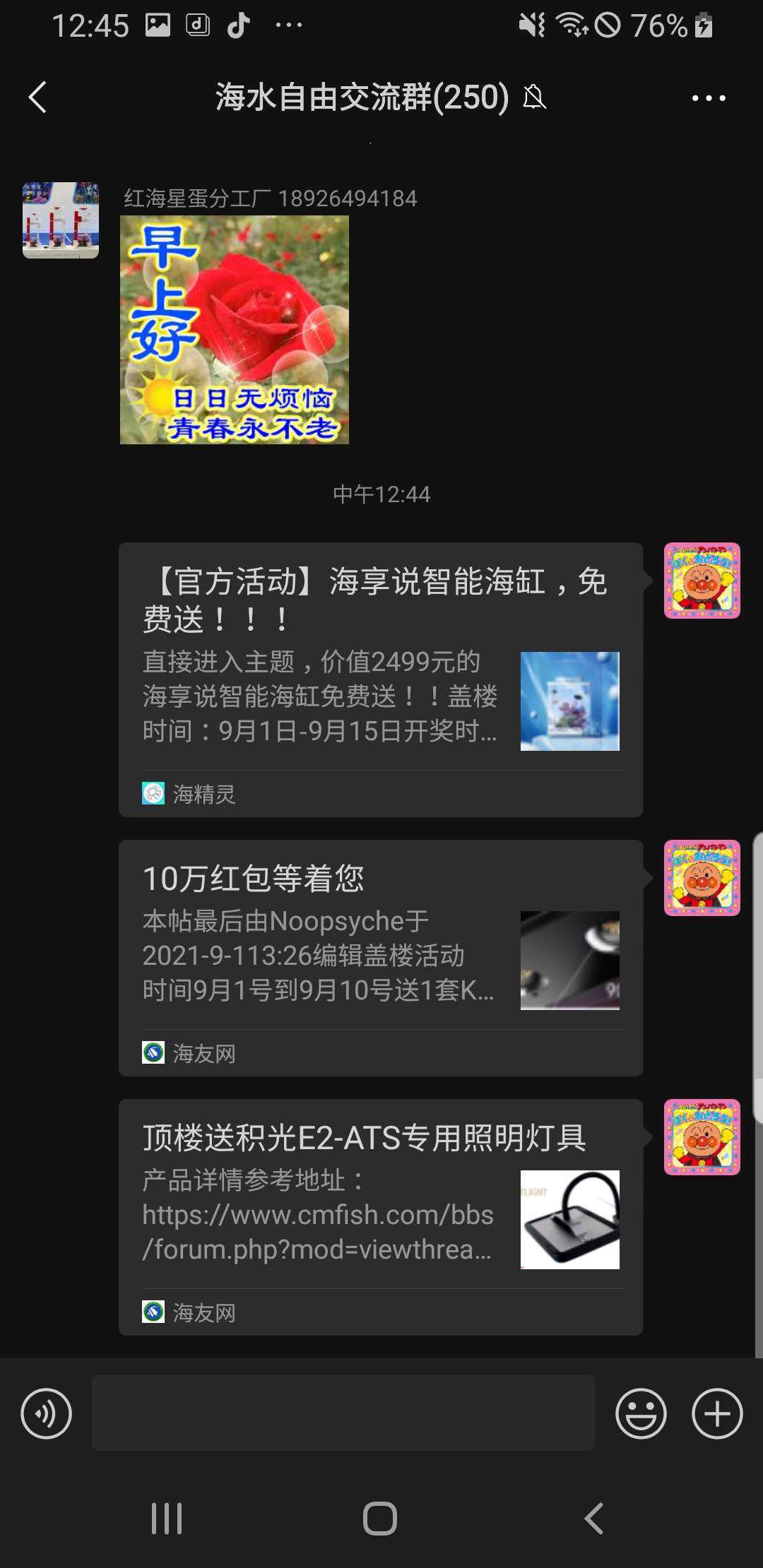Go to the system home screen
The image size is (763, 1568).
(380, 1518)
